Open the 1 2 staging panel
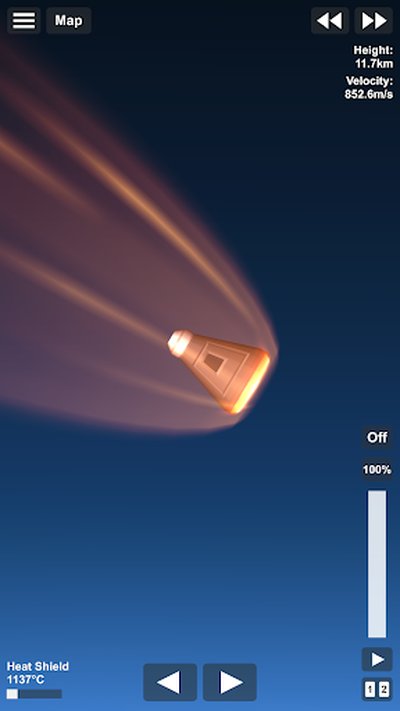This screenshot has height=711, width=400. pos(377,690)
